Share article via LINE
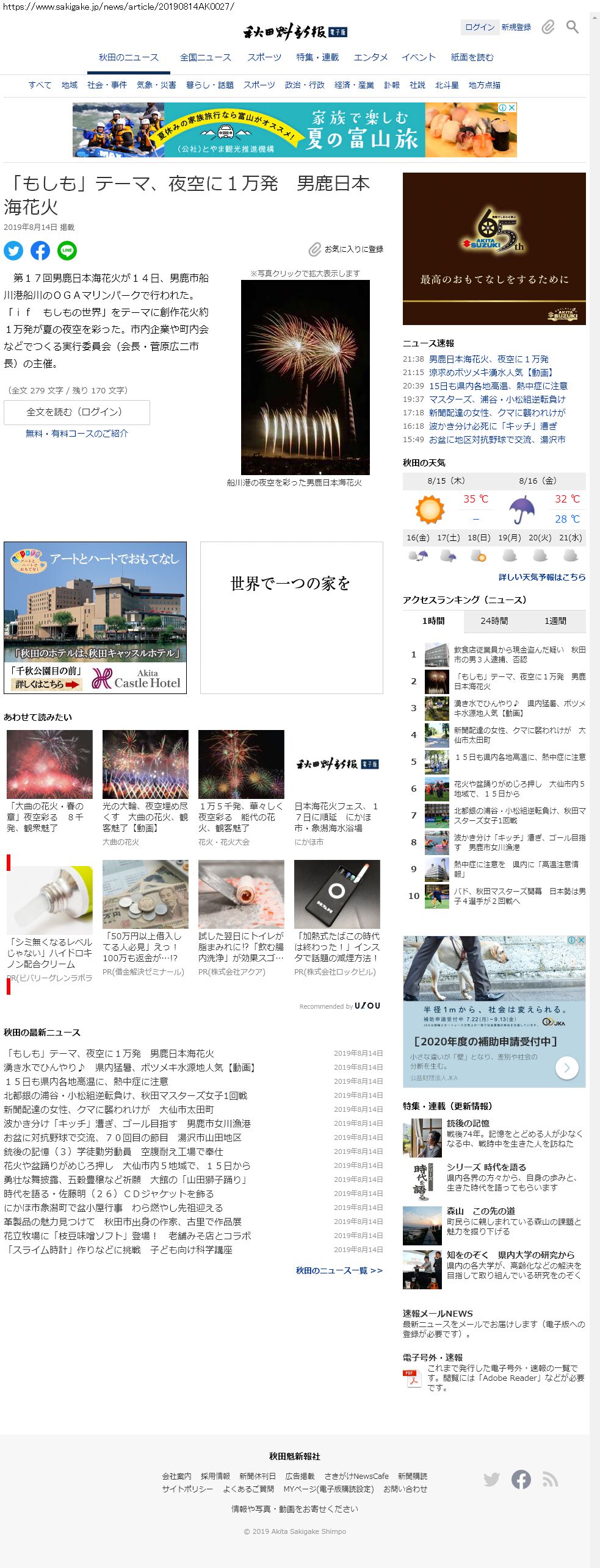This screenshot has height=1568, width=600. (x=67, y=250)
